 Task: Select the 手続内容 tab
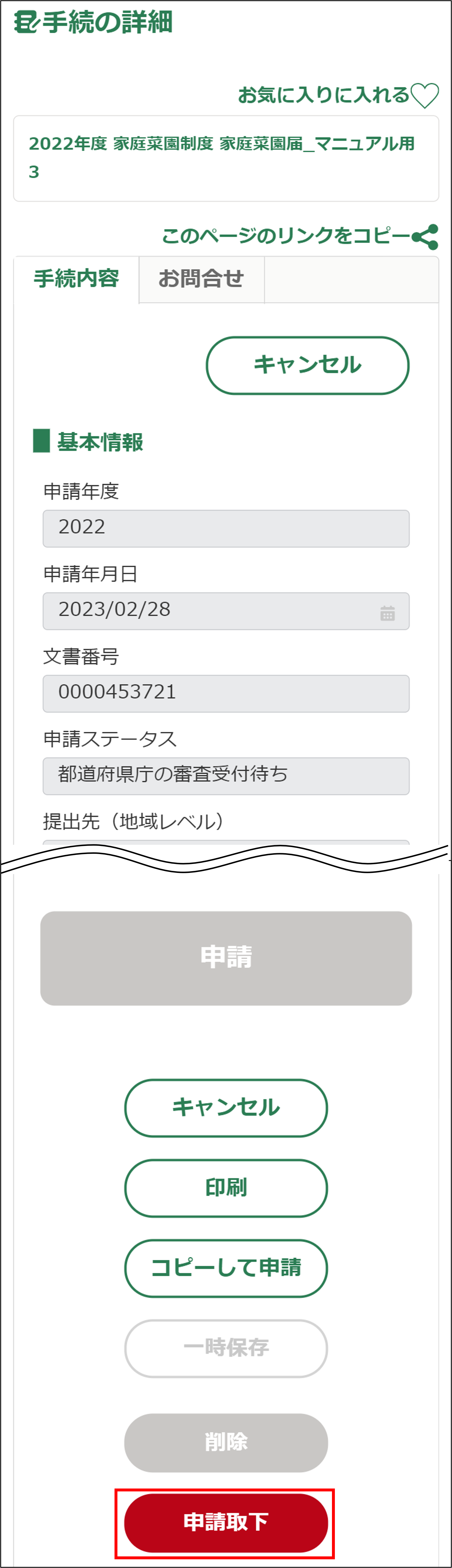[x=77, y=279]
